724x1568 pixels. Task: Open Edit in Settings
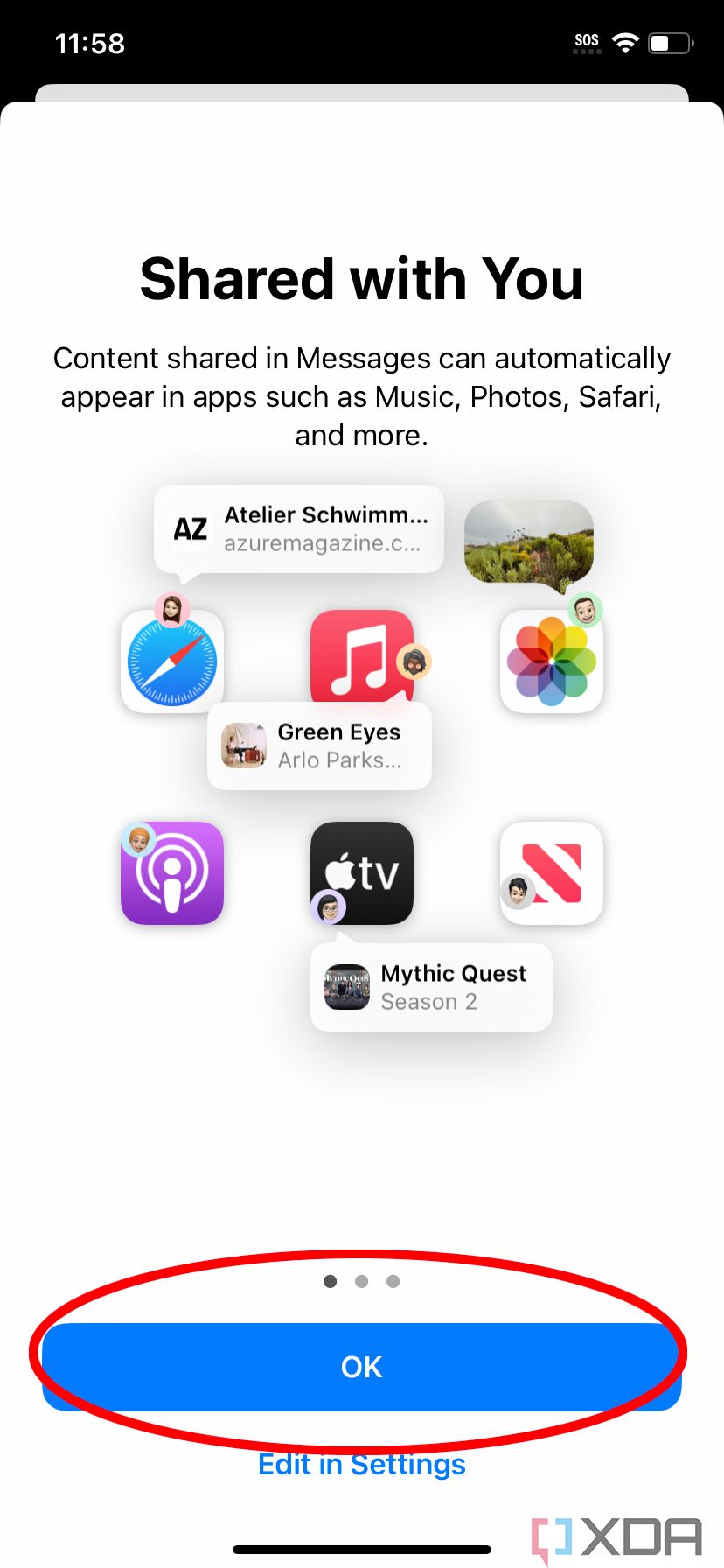362,1465
